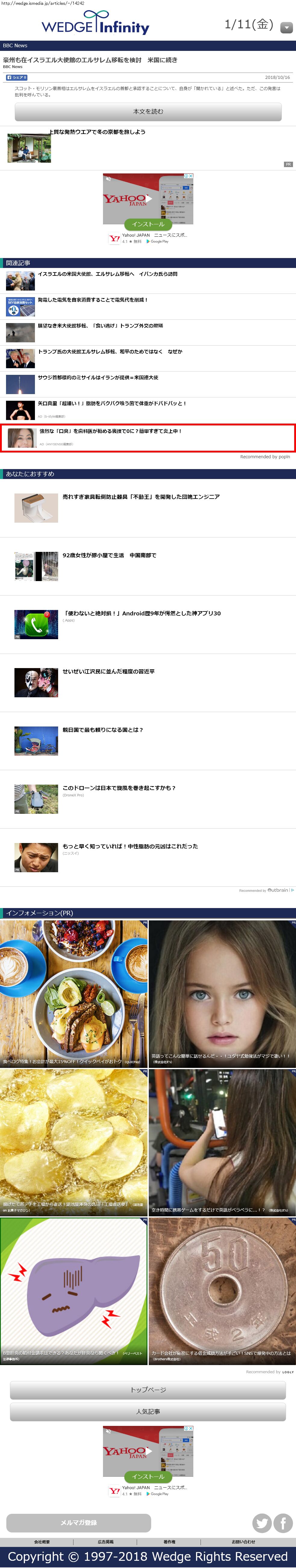Image resolution: width=296 pixels, height=1568 pixels.
Task: Open the Twitter icon in the footer
Action: (262, 1523)
